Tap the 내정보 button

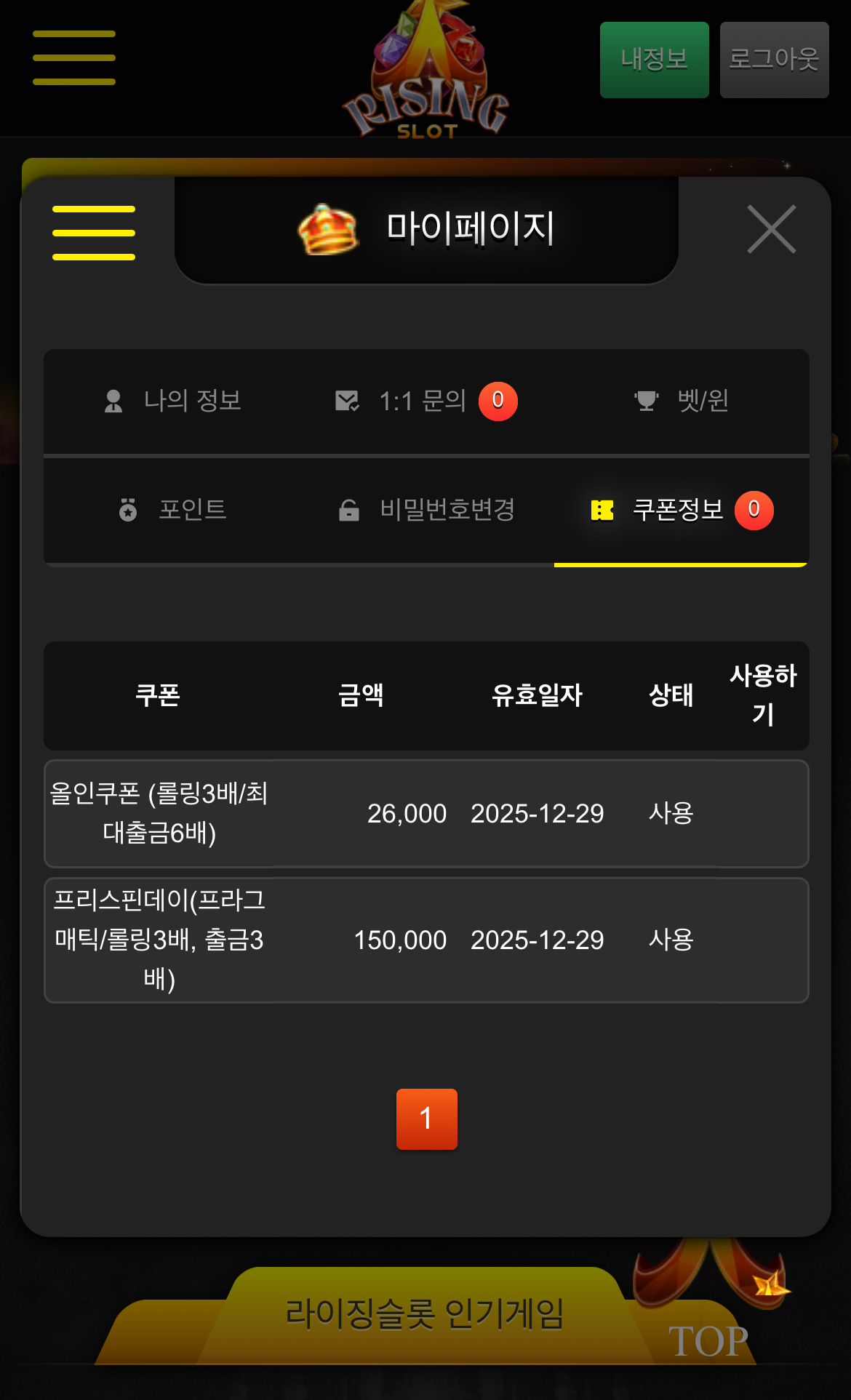pyautogui.click(x=654, y=60)
